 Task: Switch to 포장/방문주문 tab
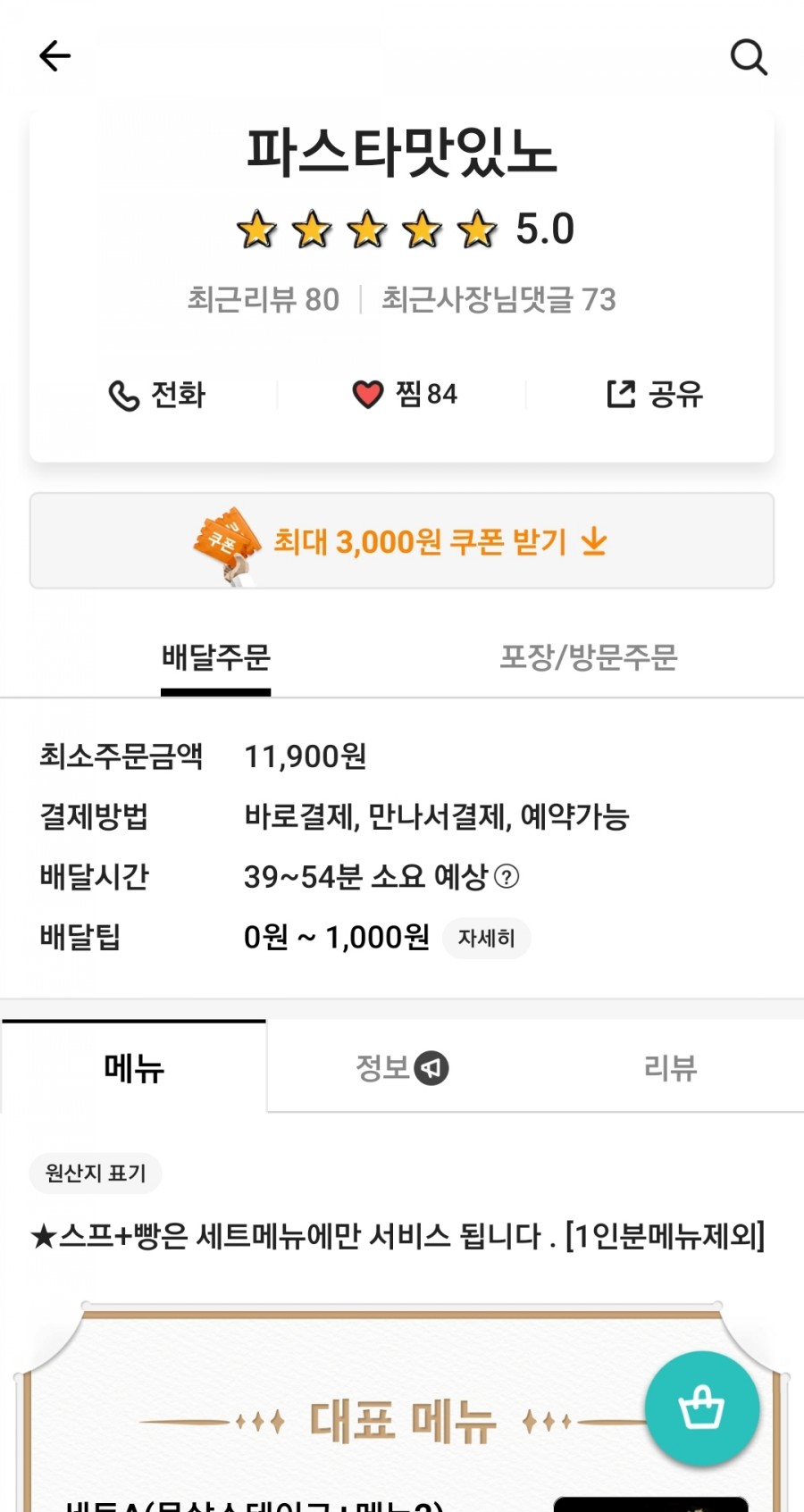588,658
